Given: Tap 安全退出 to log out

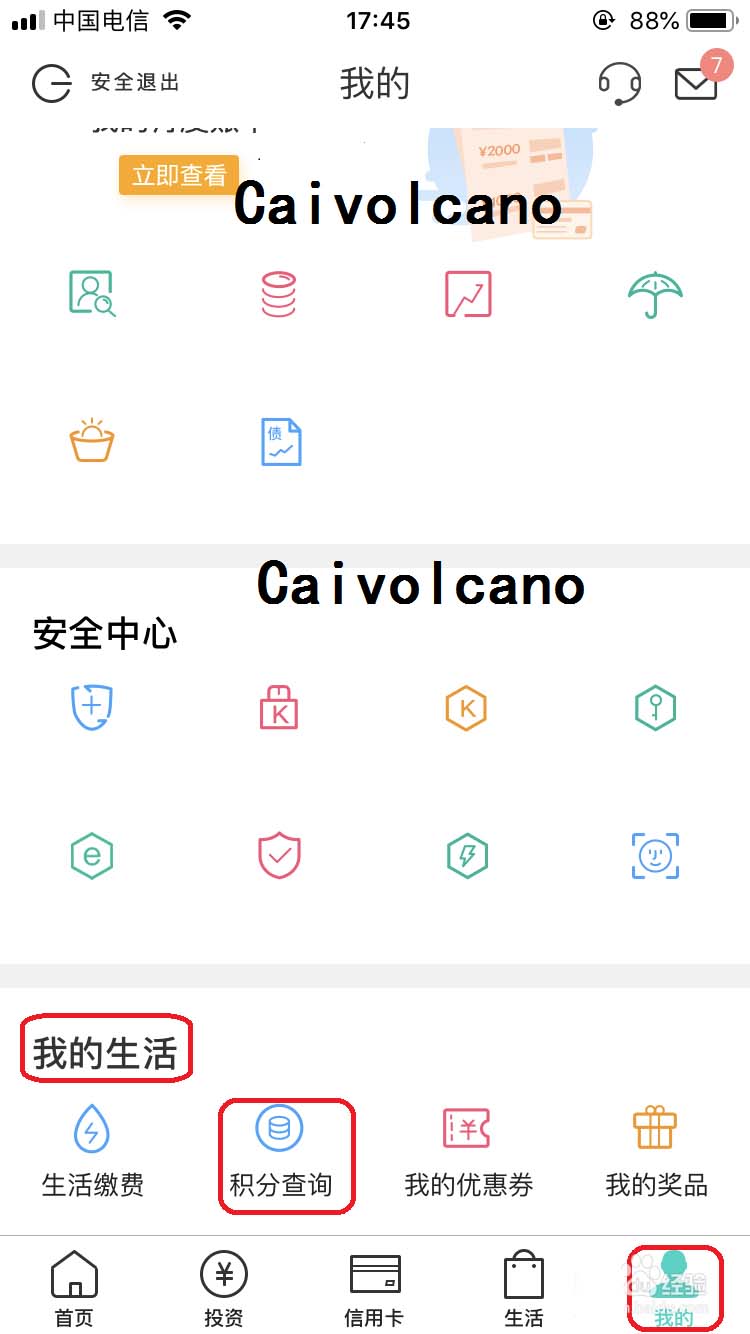Looking at the screenshot, I should coord(106,83).
